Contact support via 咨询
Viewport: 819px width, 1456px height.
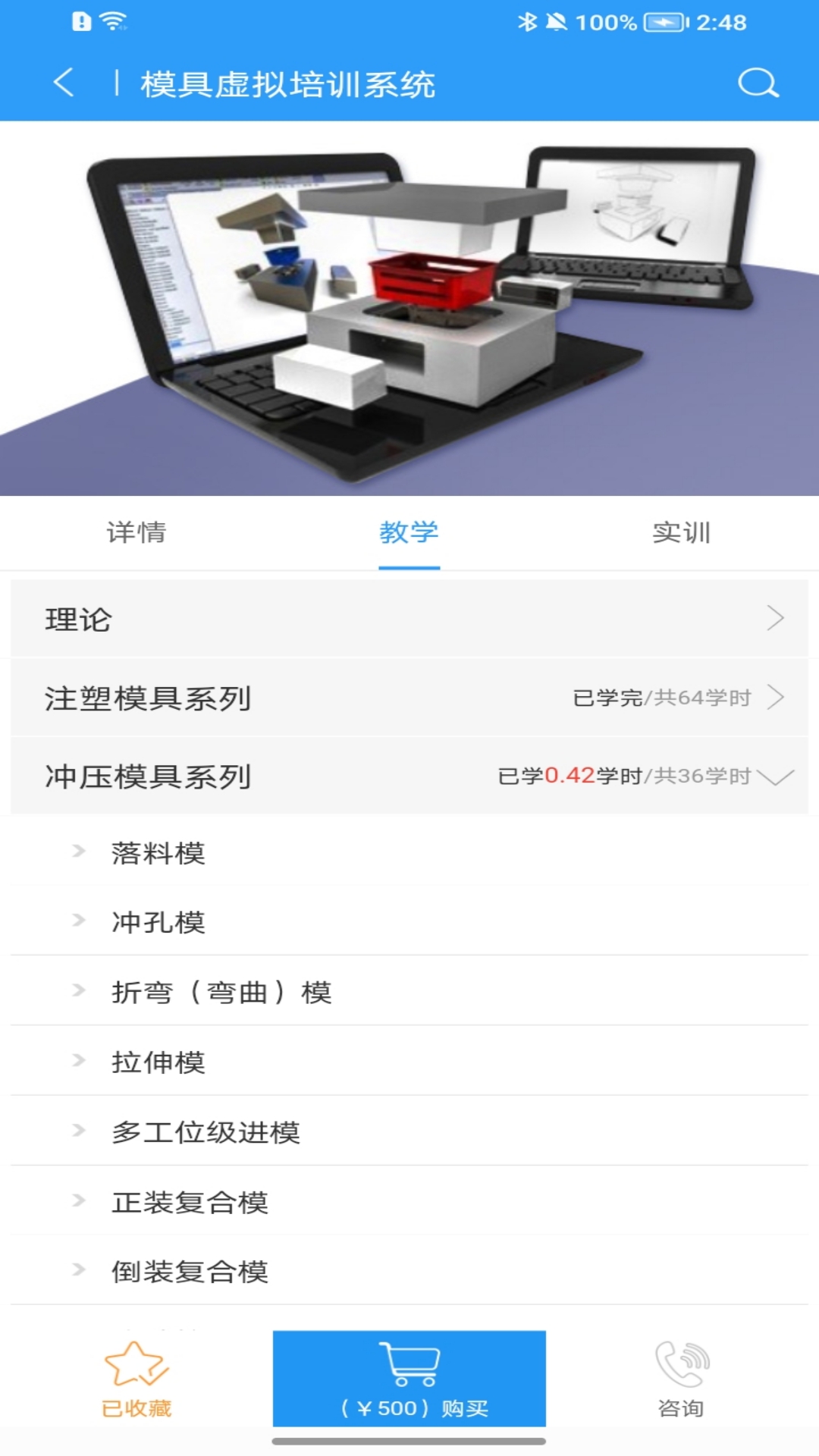click(x=681, y=1380)
